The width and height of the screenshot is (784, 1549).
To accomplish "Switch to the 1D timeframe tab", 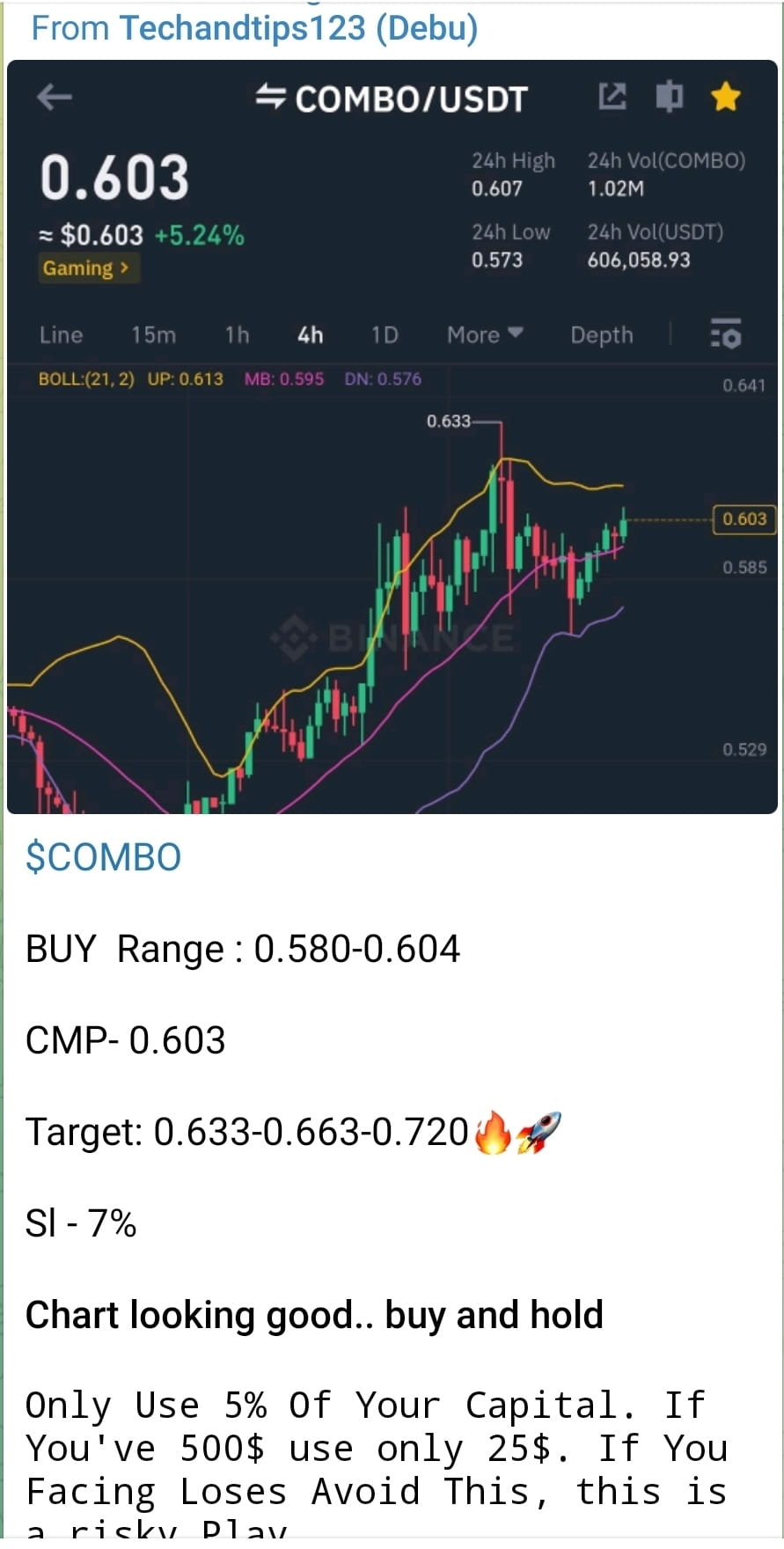I will [384, 335].
